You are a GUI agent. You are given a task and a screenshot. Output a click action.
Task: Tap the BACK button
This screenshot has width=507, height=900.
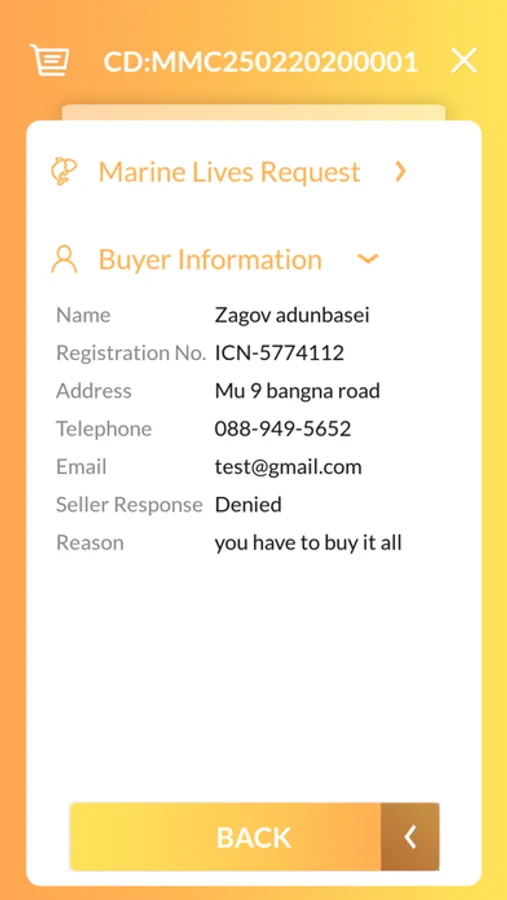coord(254,837)
